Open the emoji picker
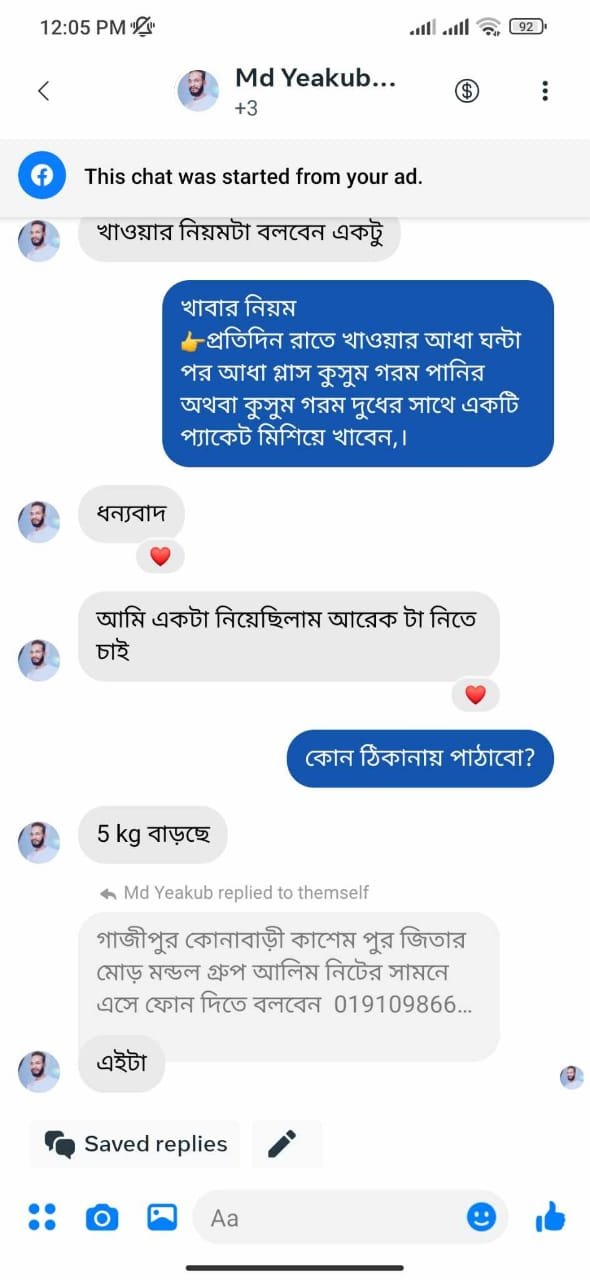The width and height of the screenshot is (590, 1280). click(x=481, y=1217)
